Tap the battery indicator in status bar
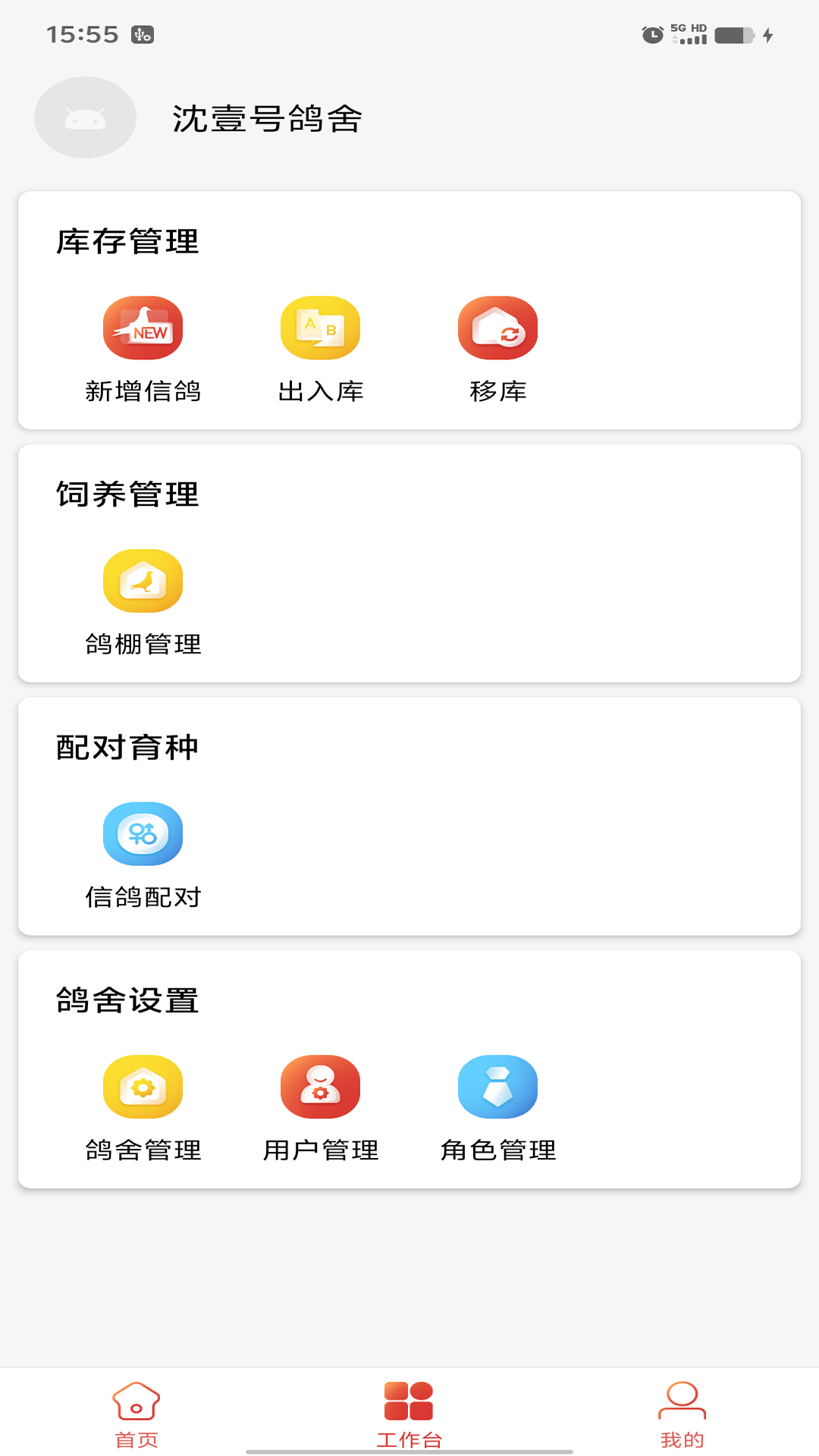Viewport: 819px width, 1456px height. [x=730, y=33]
